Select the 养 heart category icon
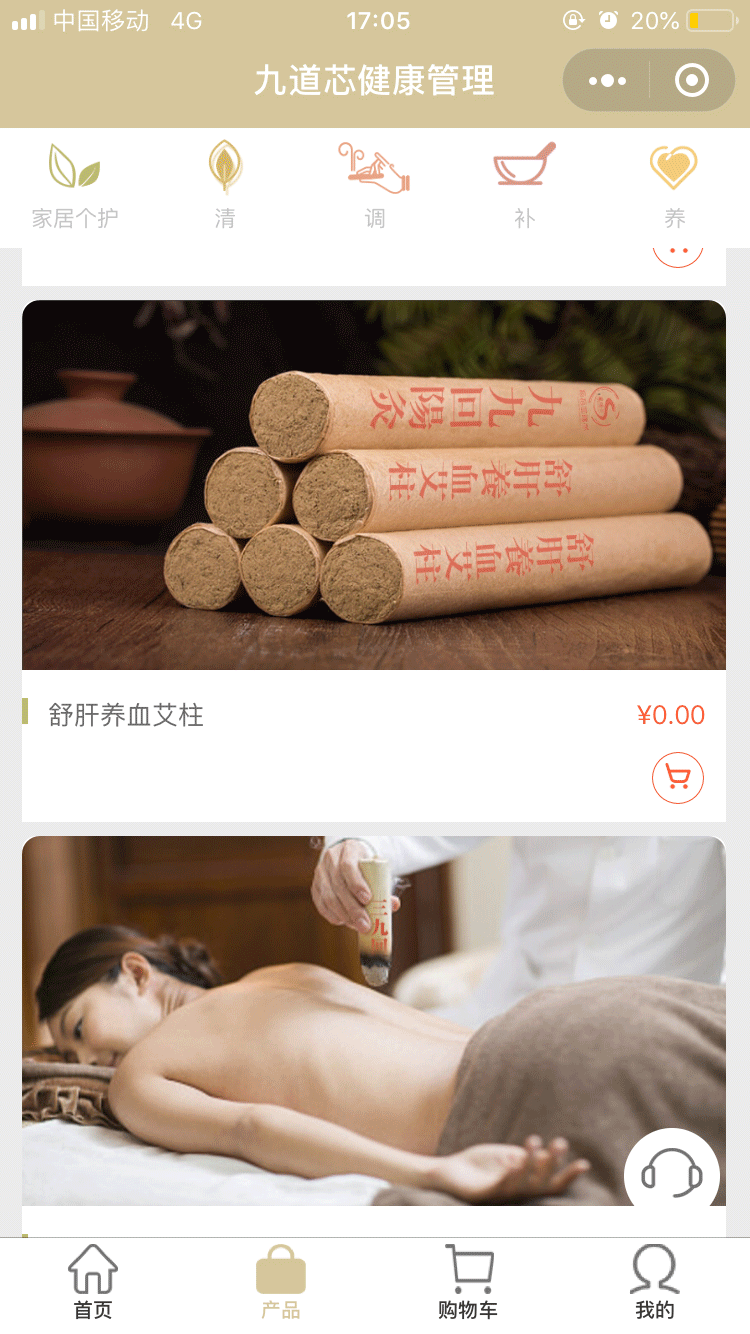 (x=675, y=166)
